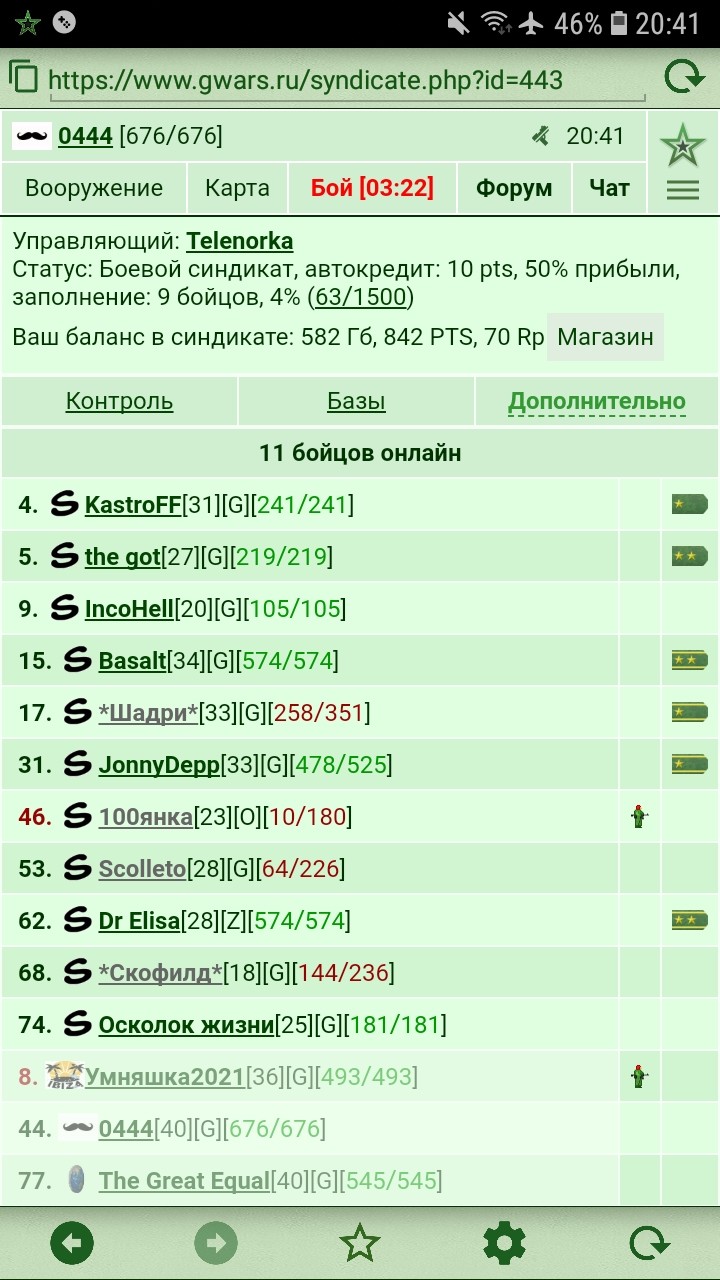
Task: Expand the Дополнительно options
Action: pos(597,401)
